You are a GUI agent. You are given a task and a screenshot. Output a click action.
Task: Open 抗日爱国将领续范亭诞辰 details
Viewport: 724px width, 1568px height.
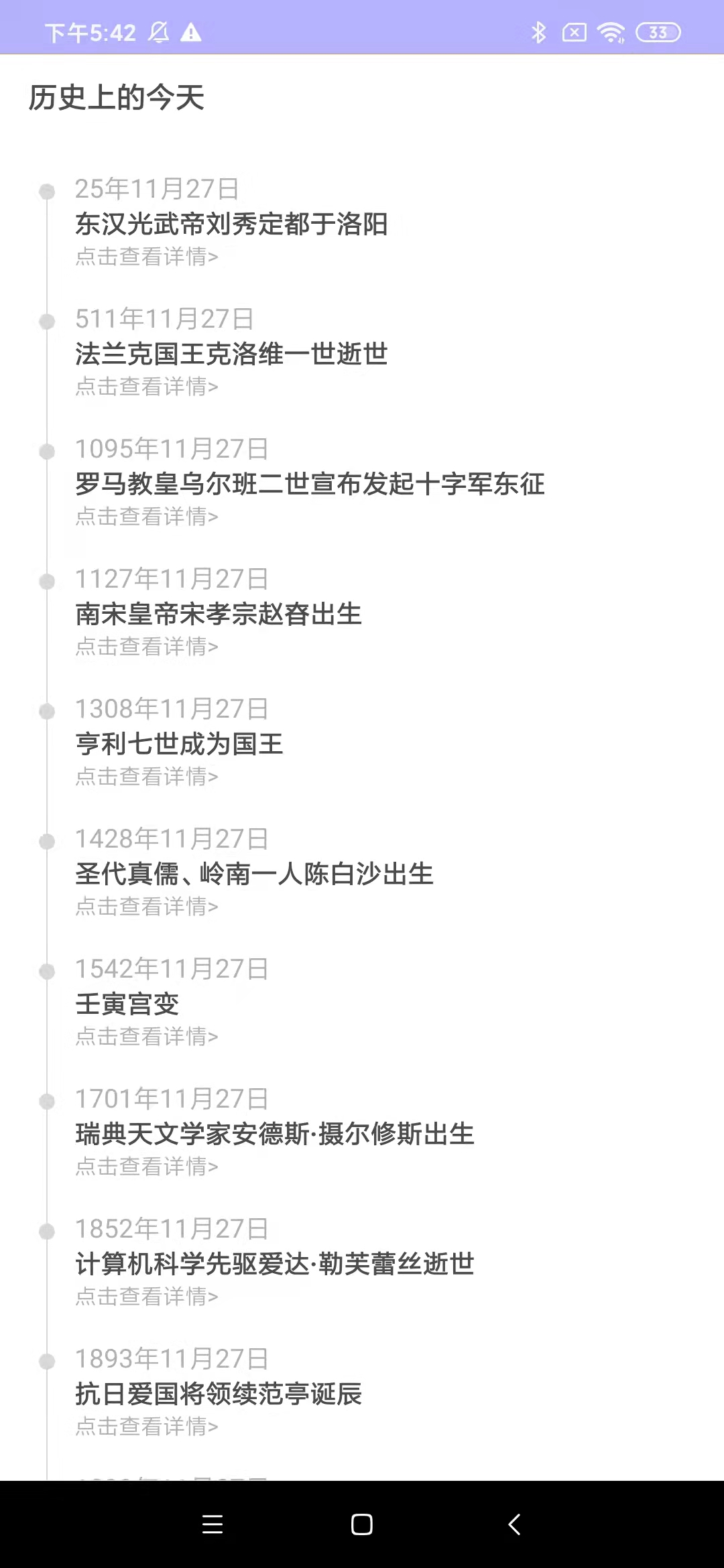(x=147, y=1427)
